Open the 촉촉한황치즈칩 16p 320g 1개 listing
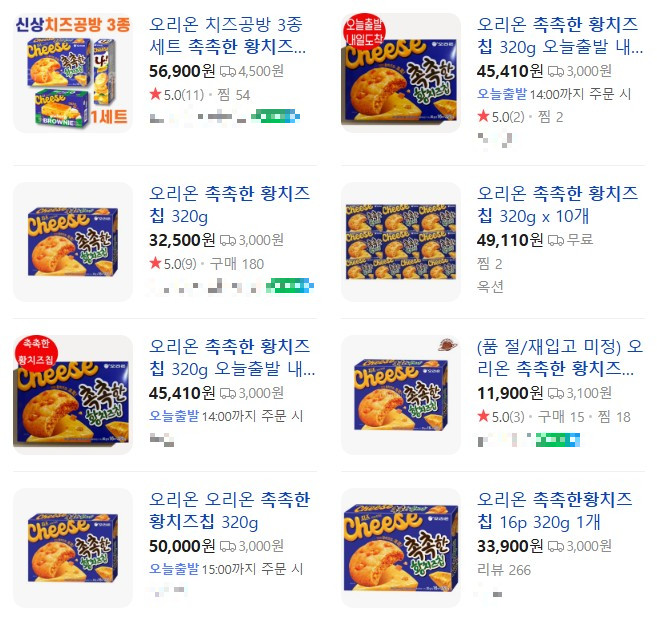The height and width of the screenshot is (621, 657). point(556,510)
